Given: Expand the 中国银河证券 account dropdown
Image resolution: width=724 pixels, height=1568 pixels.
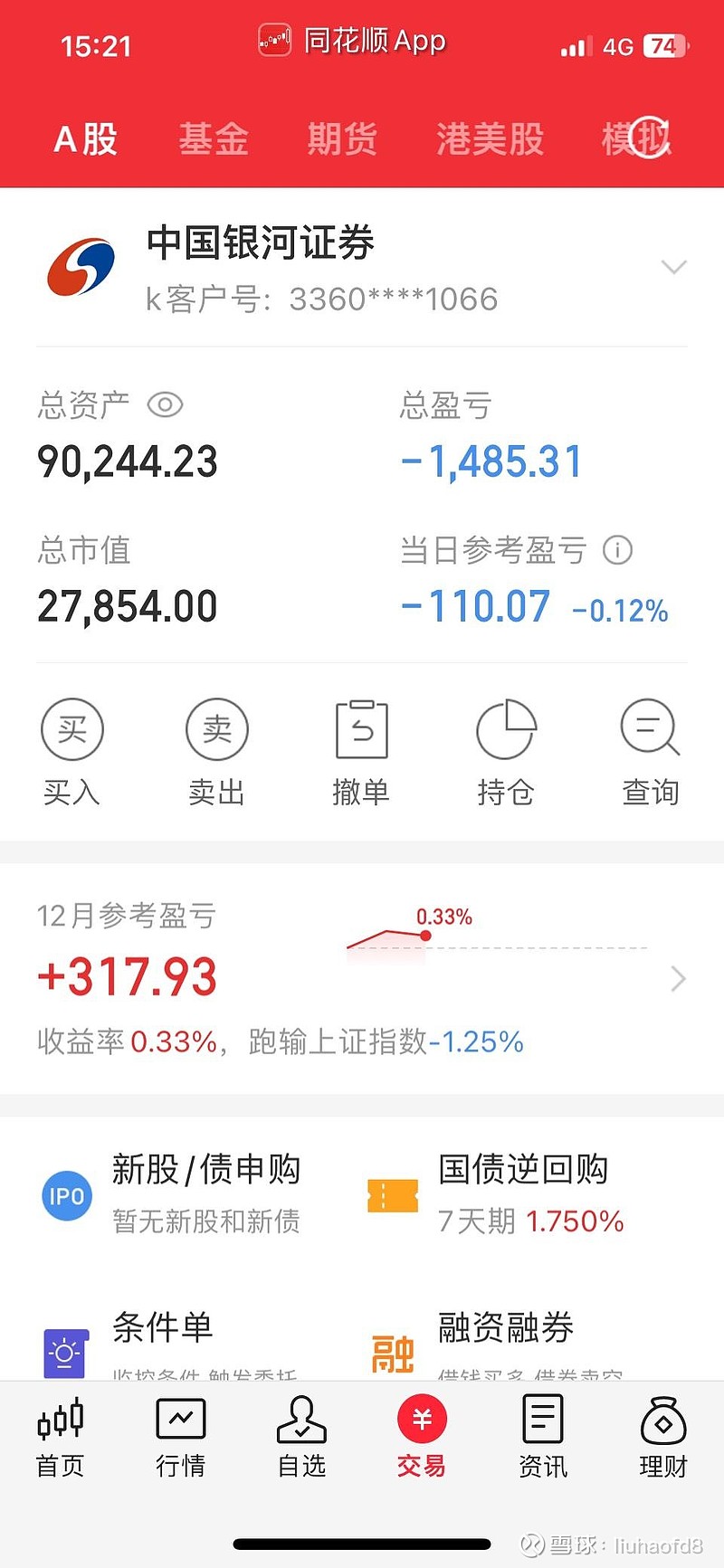Looking at the screenshot, I should point(674,267).
